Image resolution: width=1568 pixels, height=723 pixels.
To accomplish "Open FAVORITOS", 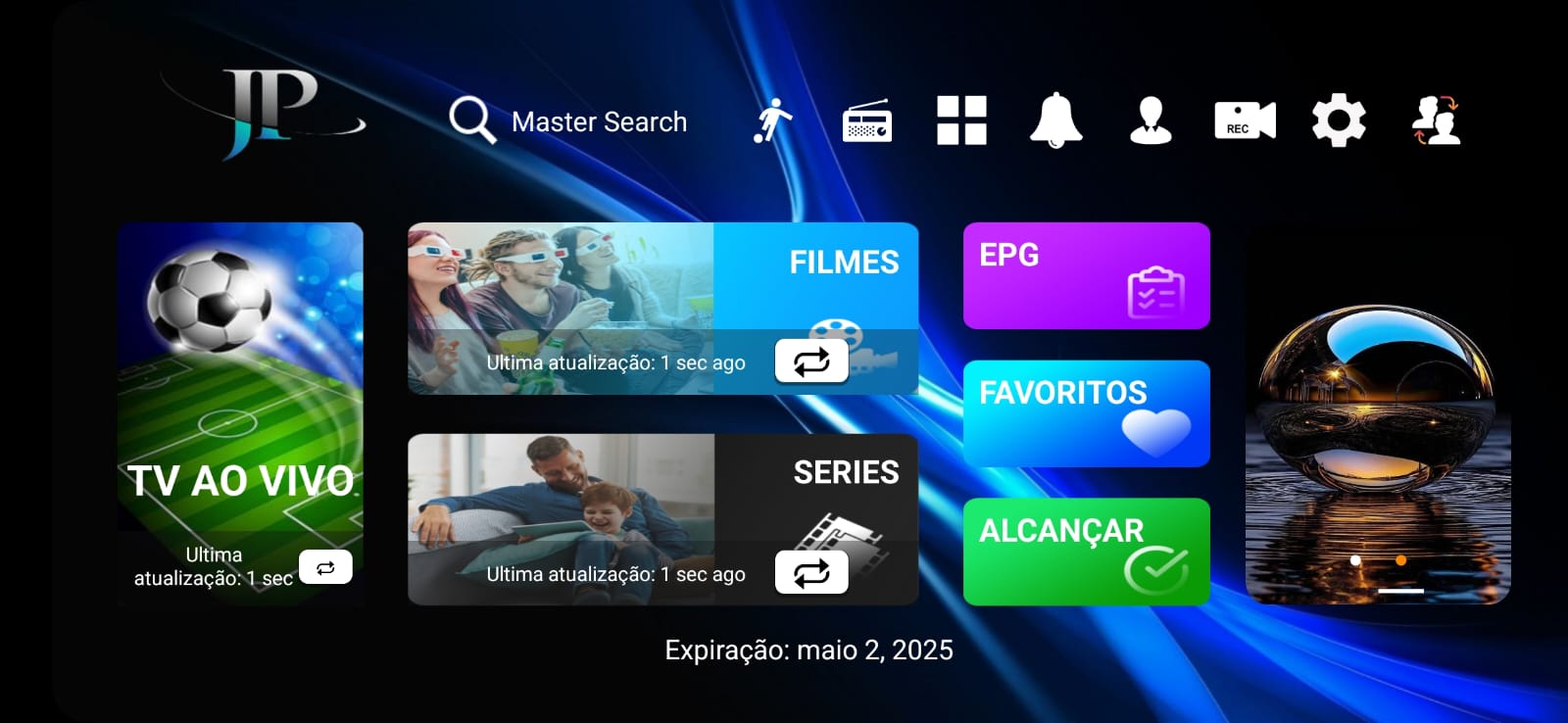I will (x=1086, y=413).
